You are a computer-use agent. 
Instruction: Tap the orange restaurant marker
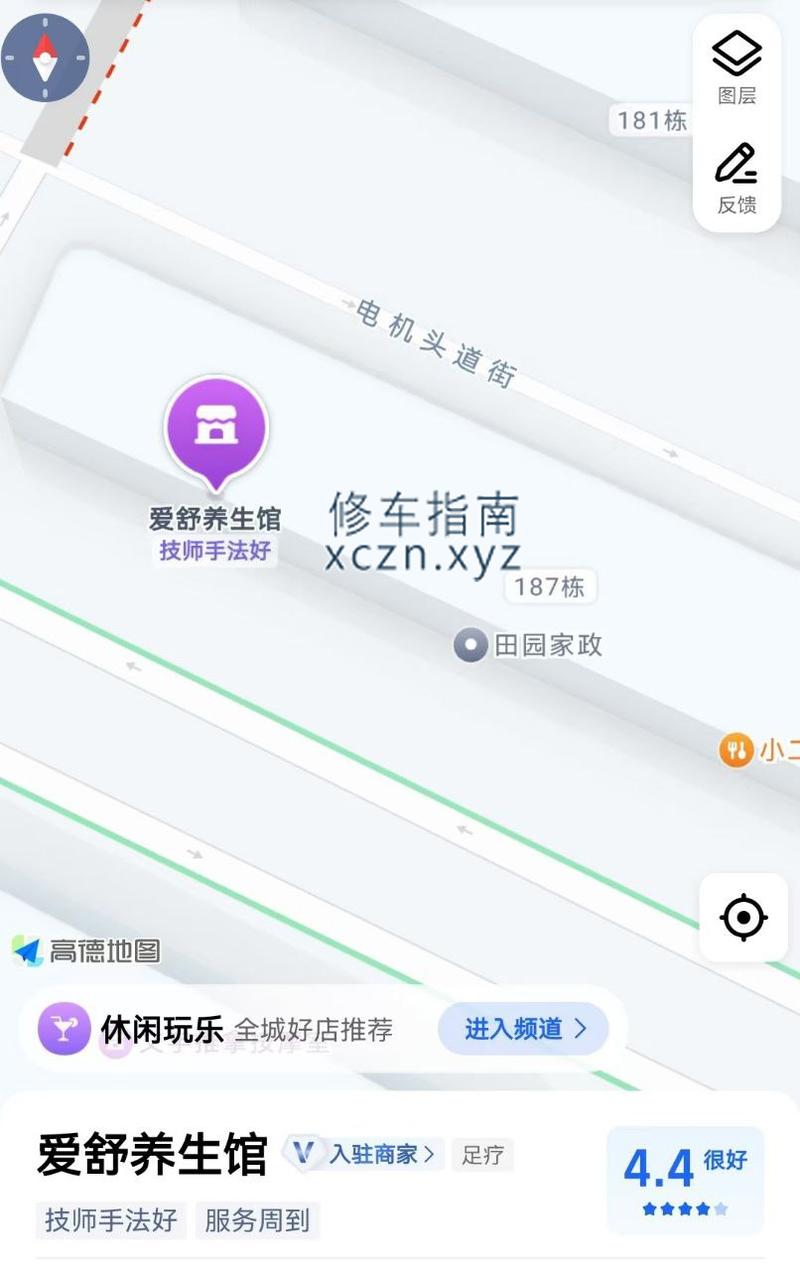click(736, 750)
